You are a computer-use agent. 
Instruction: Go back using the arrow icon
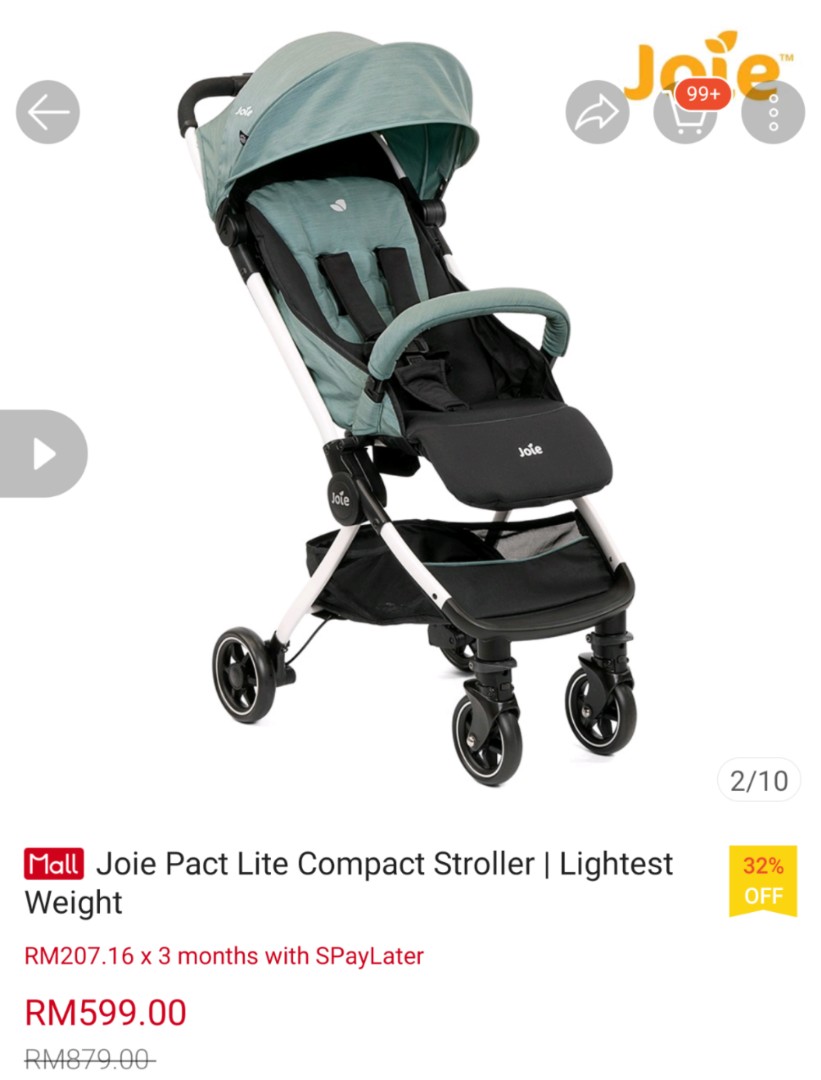pos(47,112)
